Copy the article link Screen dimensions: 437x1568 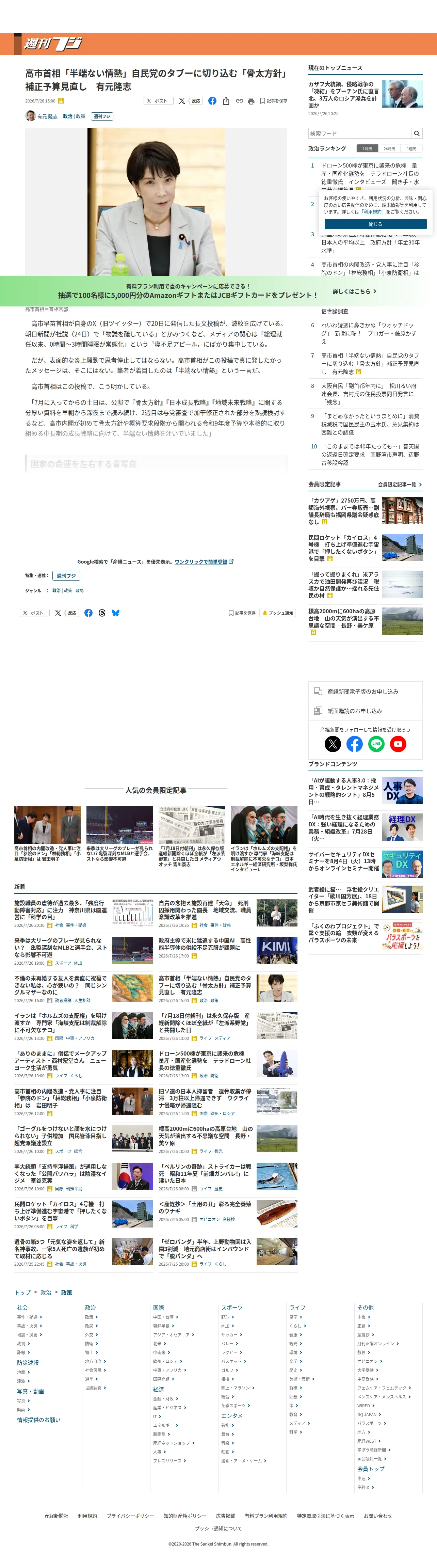tap(239, 101)
